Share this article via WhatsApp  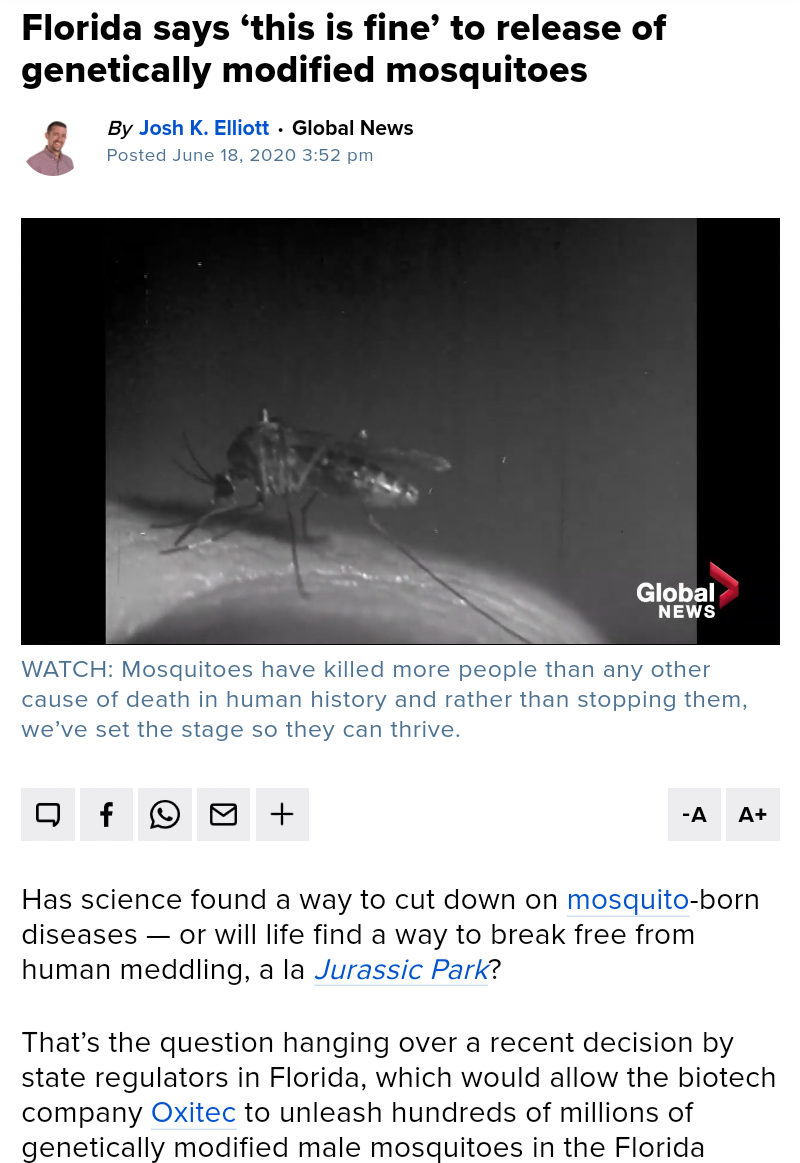[x=165, y=814]
